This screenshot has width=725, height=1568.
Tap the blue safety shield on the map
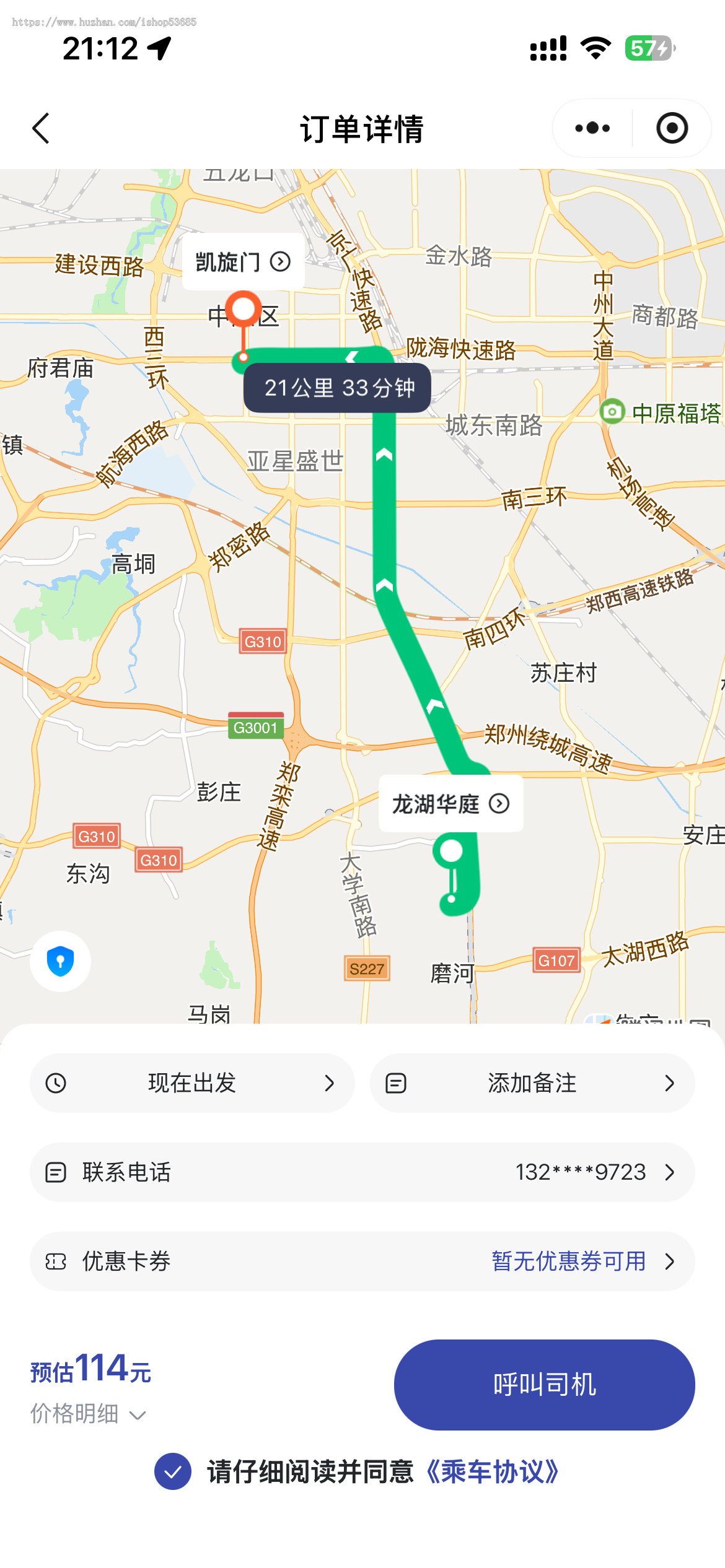59,960
